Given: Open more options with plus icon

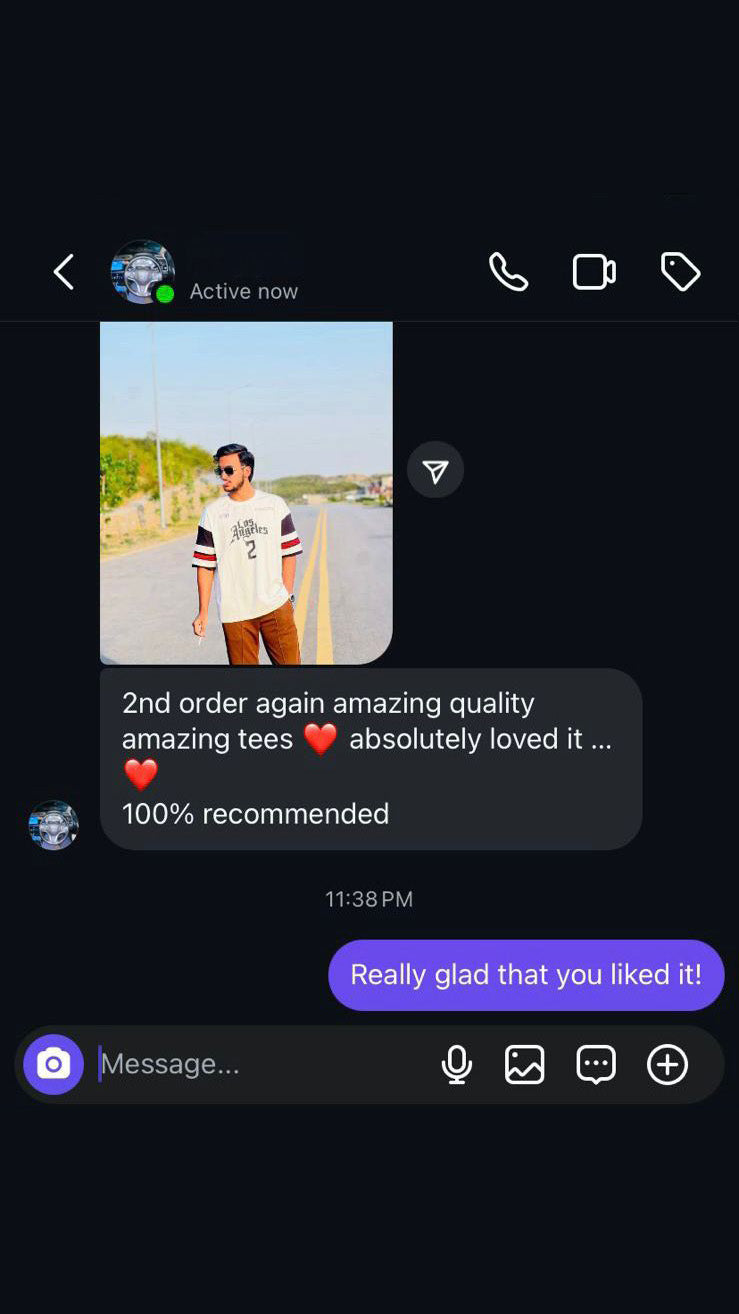Looking at the screenshot, I should click(x=667, y=1064).
